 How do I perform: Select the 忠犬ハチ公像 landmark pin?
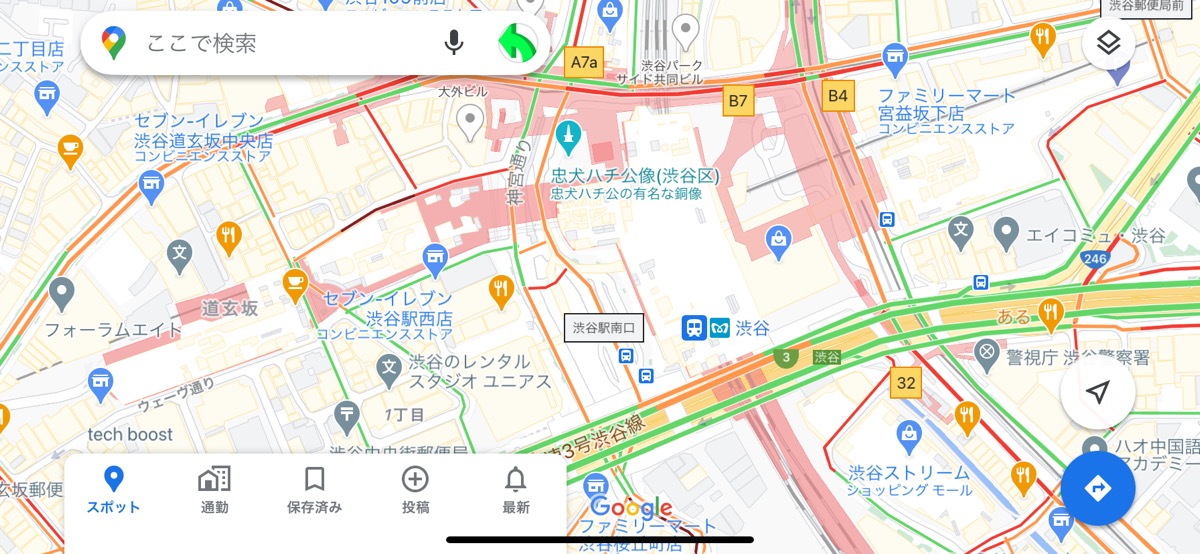tap(568, 139)
